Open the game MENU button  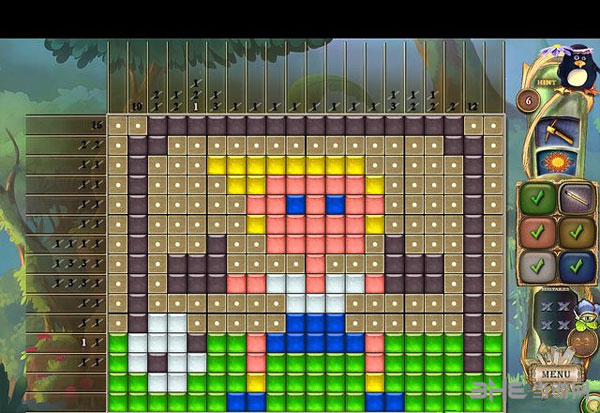tap(558, 375)
